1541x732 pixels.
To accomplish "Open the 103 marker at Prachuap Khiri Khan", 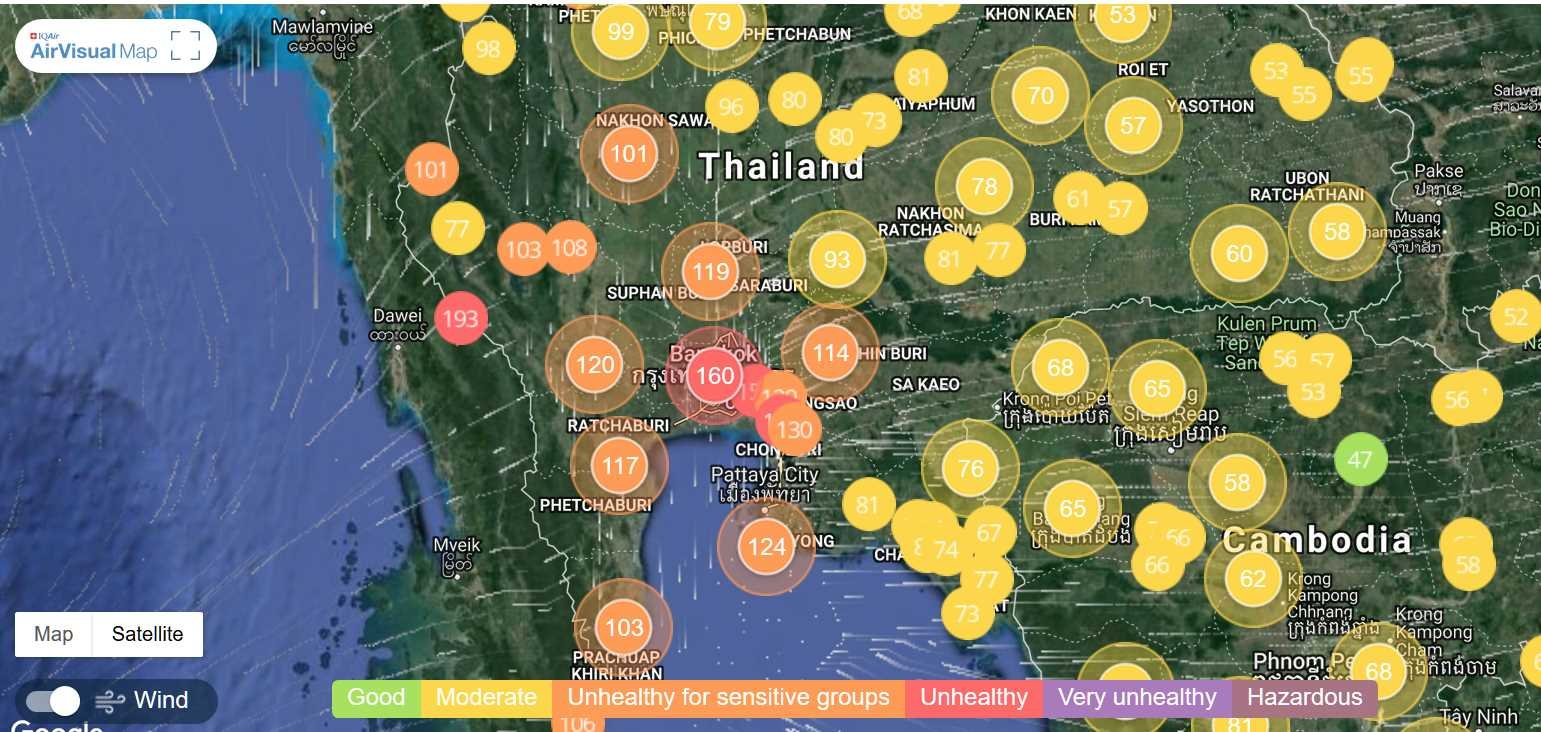I will click(x=623, y=628).
